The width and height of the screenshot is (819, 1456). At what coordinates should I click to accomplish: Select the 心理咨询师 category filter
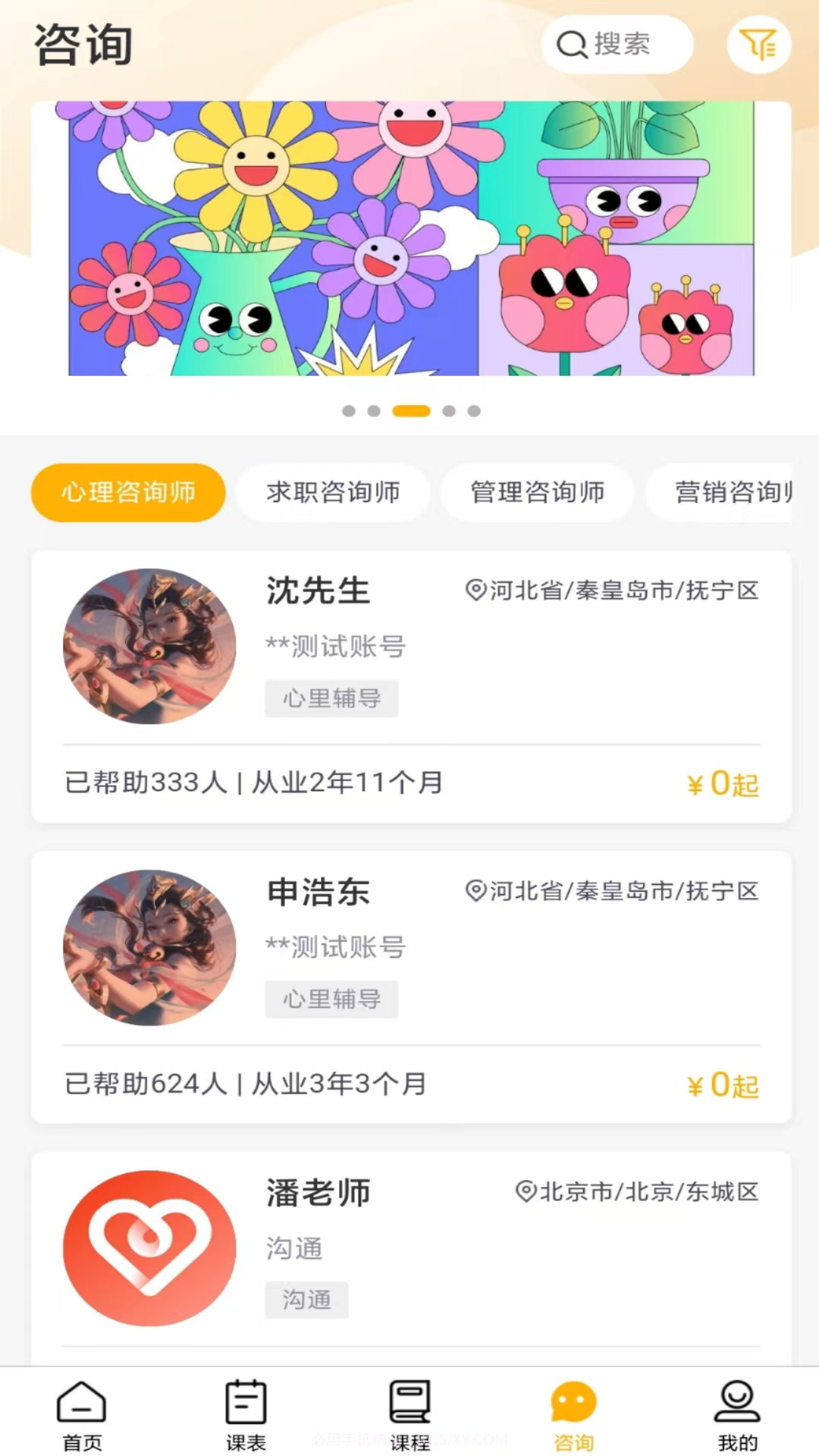127,493
